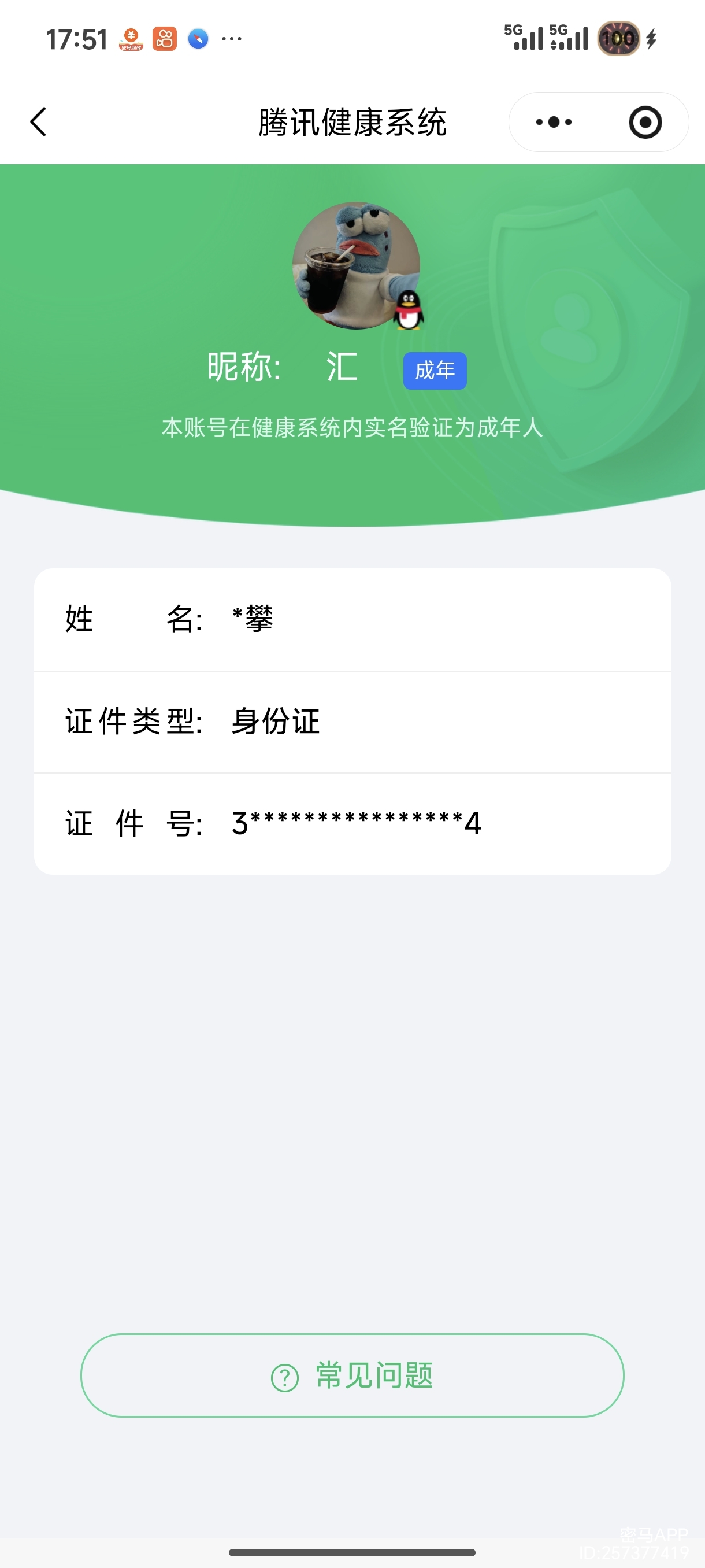Screen dimensions: 705x1568
Task: Click the back arrow to exit
Action: (38, 121)
